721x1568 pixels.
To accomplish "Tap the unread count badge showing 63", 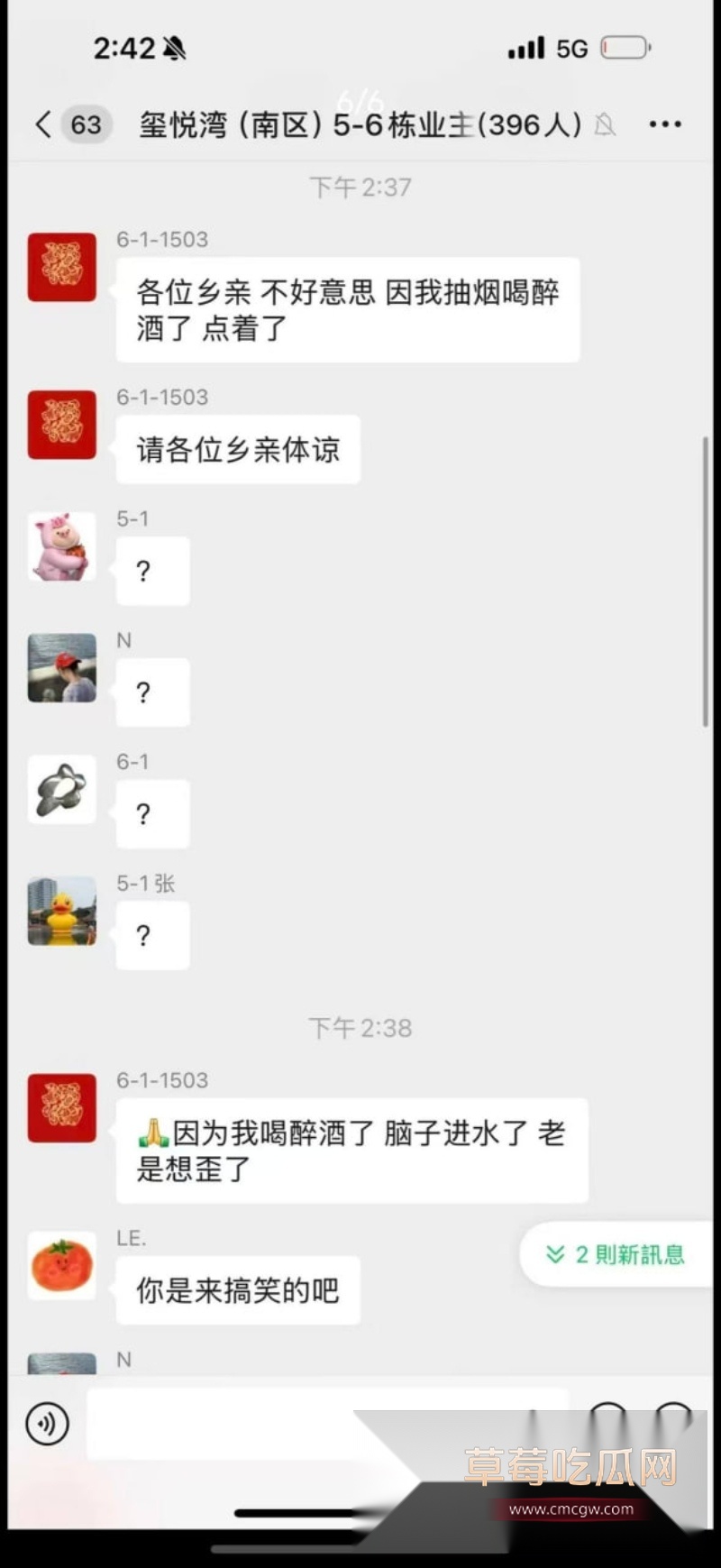I will 87,124.
